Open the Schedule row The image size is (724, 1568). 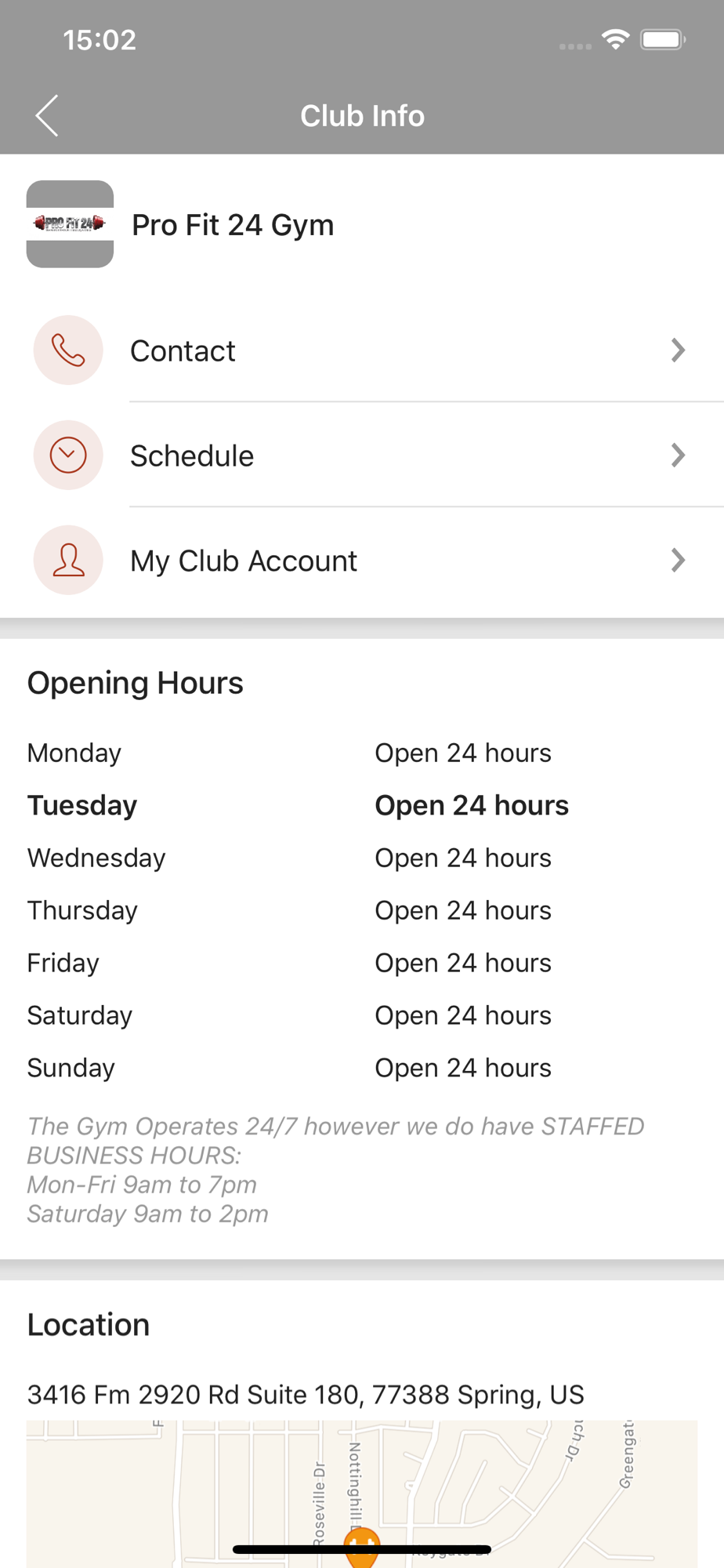(x=362, y=456)
